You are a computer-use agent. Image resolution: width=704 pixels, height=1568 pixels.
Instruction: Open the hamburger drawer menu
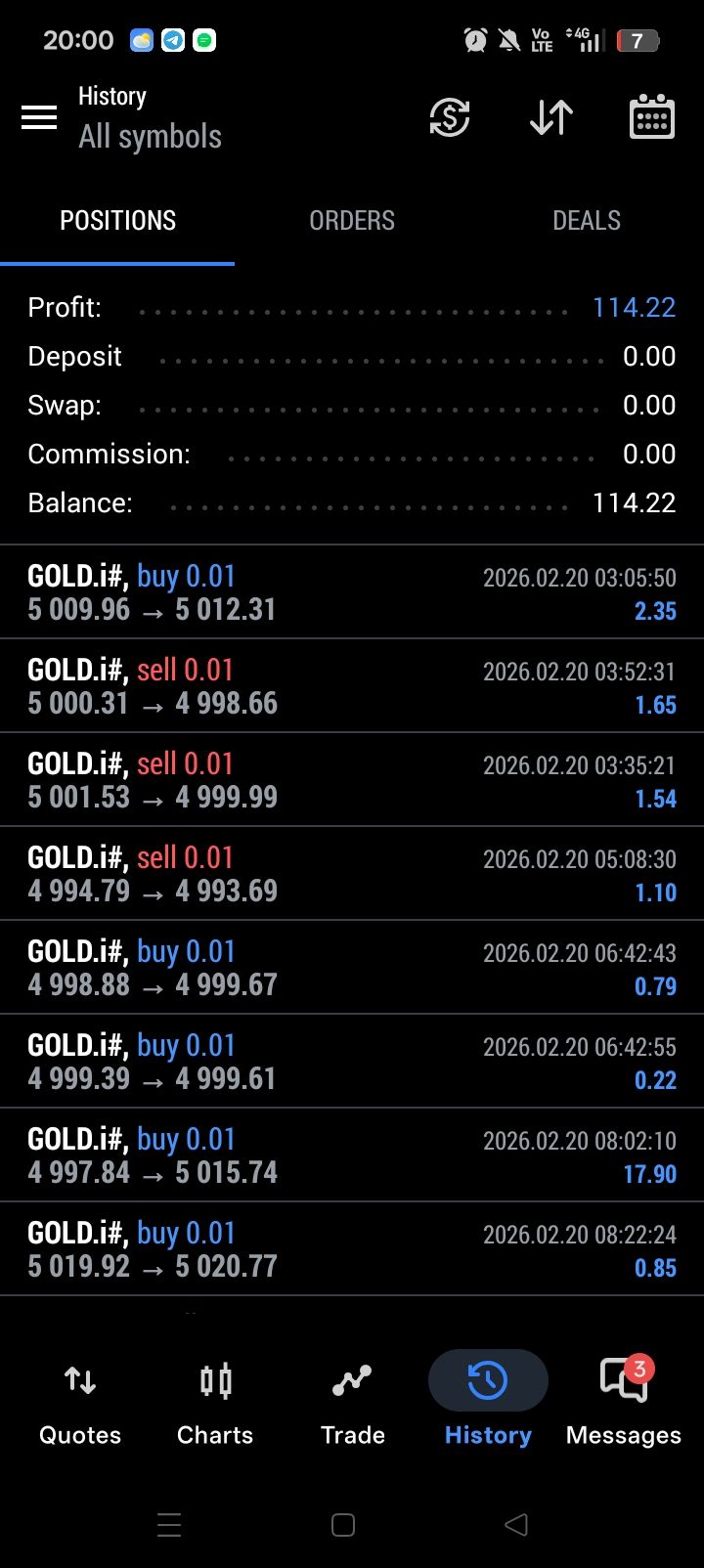point(39,118)
